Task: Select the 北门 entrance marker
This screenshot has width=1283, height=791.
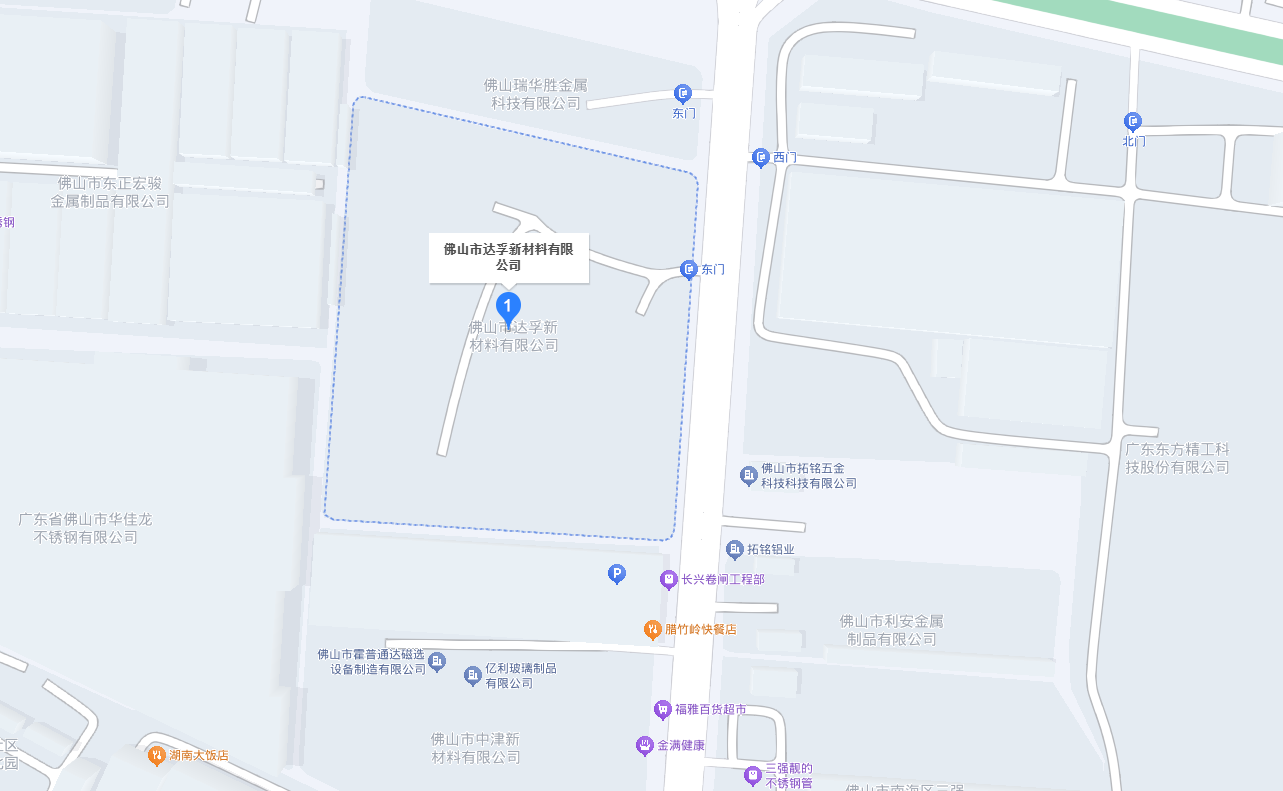Action: [x=1133, y=122]
